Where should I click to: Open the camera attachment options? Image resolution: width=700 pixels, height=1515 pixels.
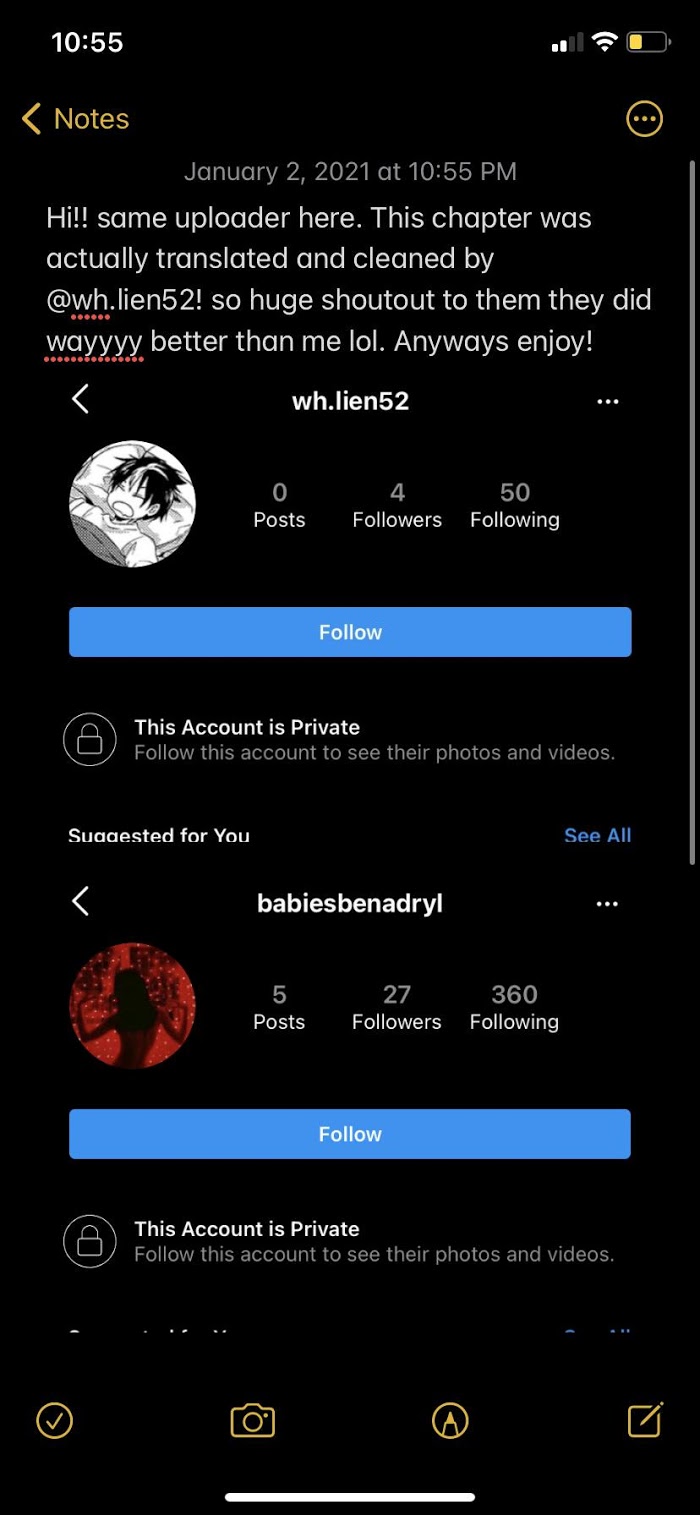point(252,1420)
